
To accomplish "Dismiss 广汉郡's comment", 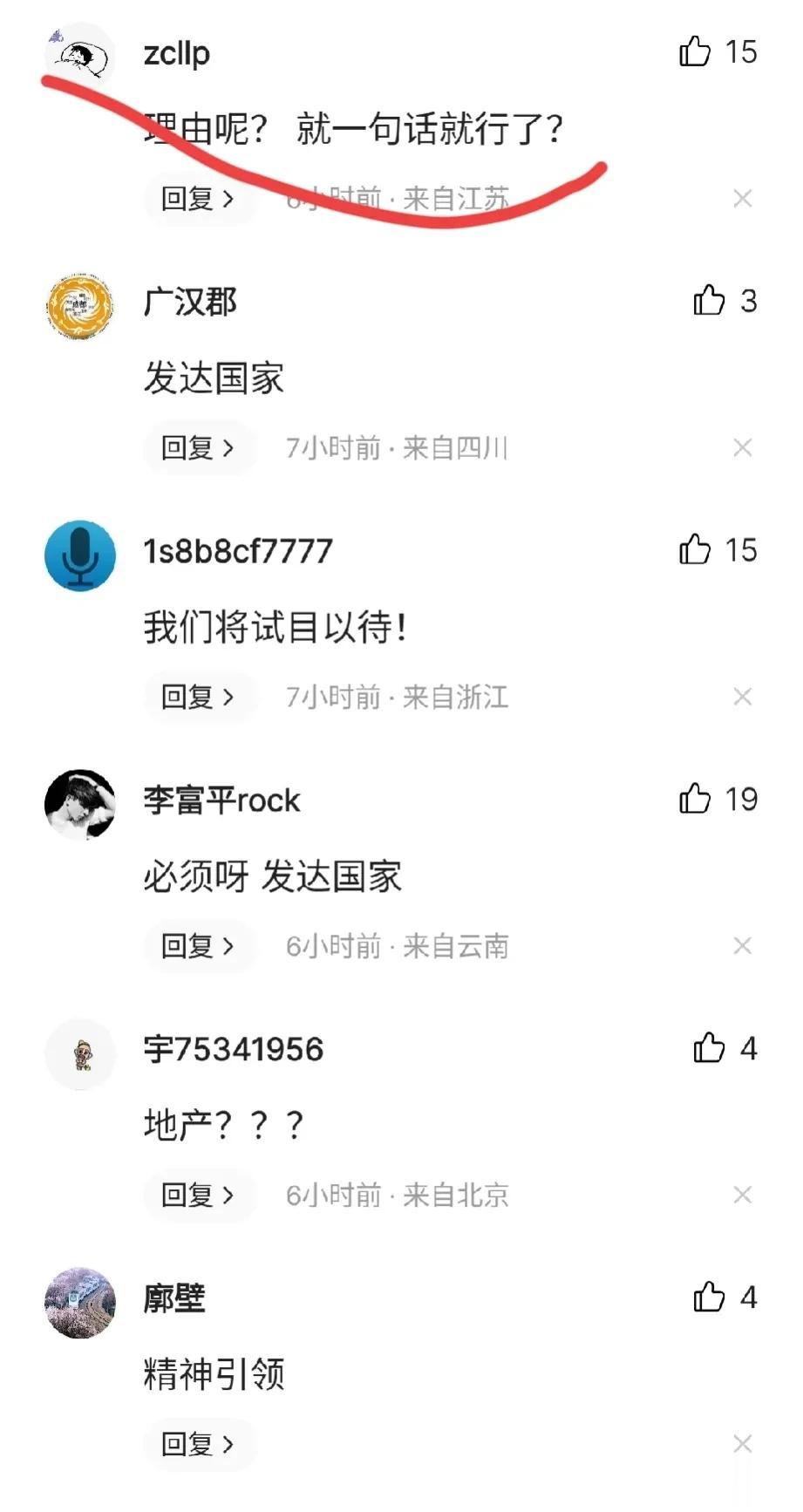I will [x=742, y=448].
